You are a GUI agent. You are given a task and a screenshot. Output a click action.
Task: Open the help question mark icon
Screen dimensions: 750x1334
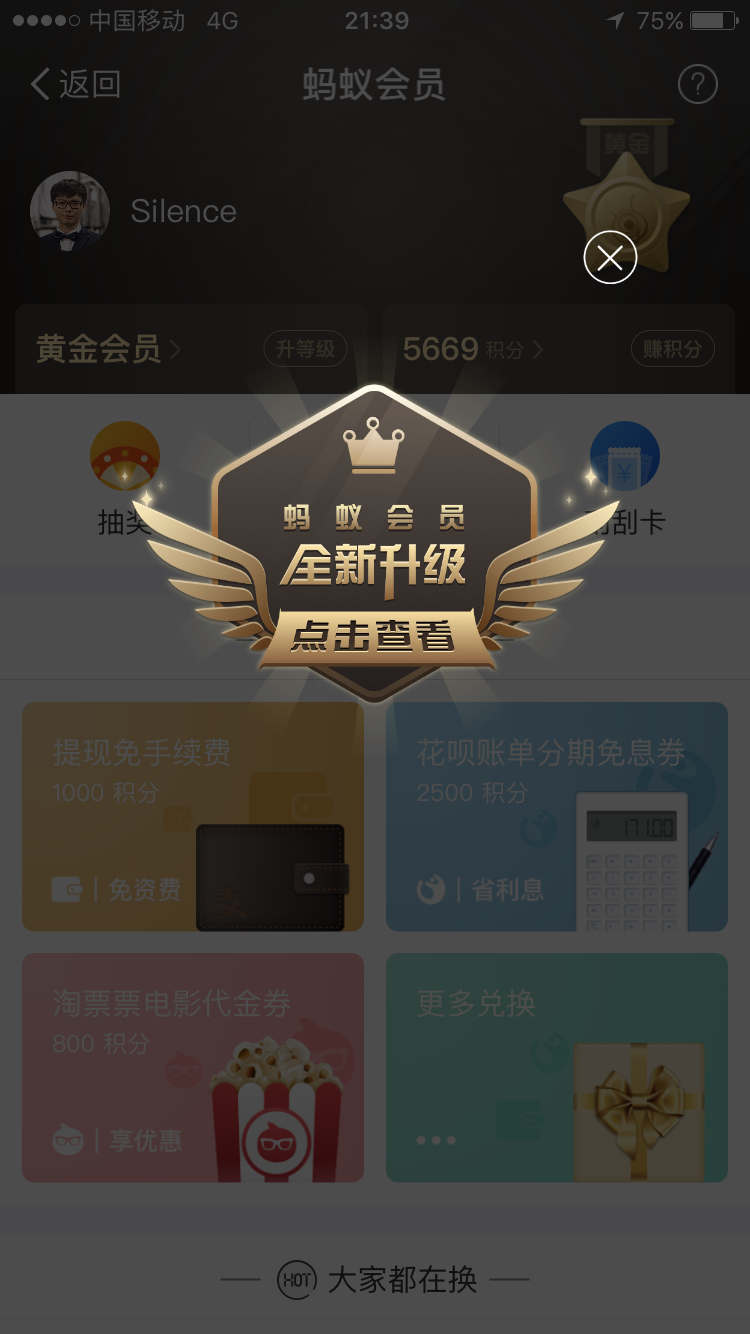pyautogui.click(x=698, y=85)
